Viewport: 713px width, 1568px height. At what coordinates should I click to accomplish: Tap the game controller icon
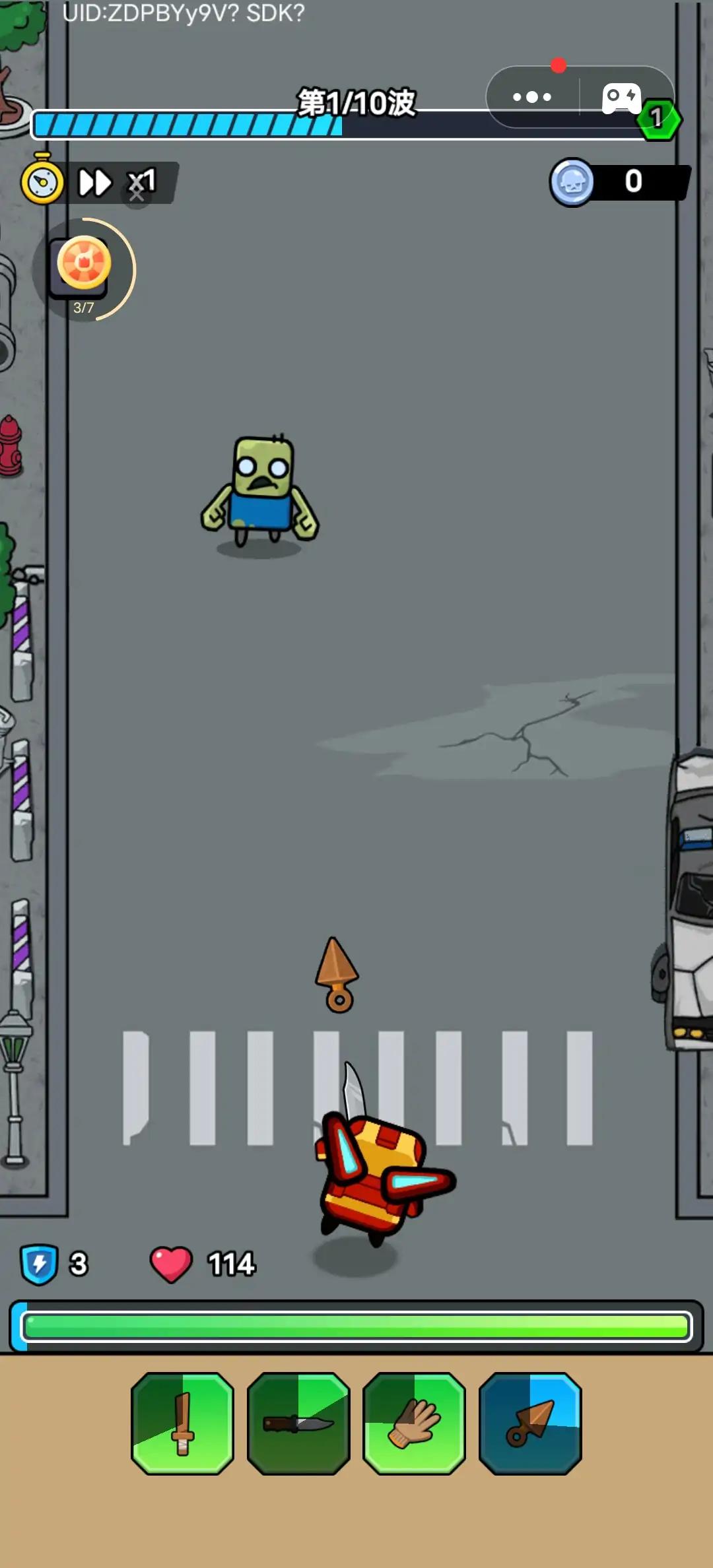pos(621,98)
